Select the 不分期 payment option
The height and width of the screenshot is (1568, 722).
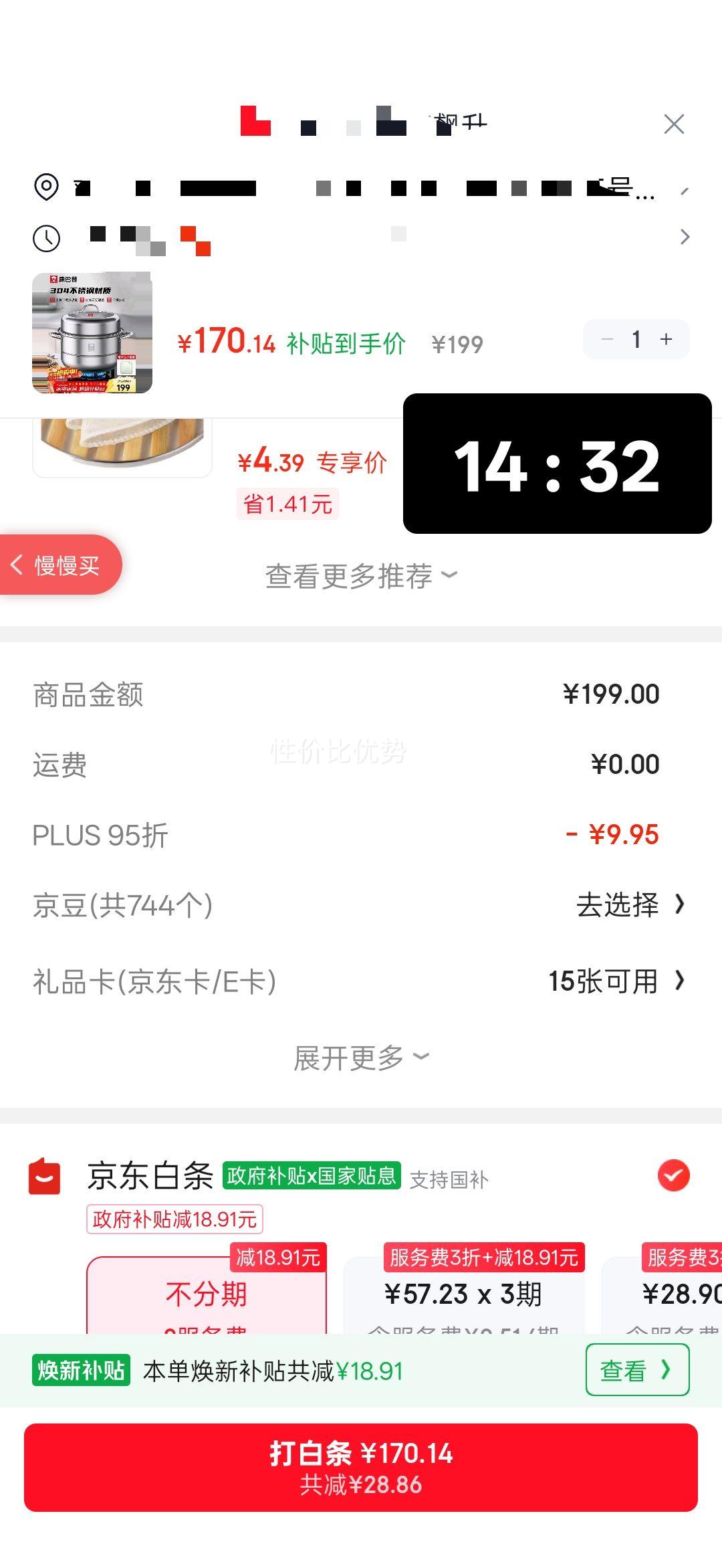pyautogui.click(x=207, y=1294)
